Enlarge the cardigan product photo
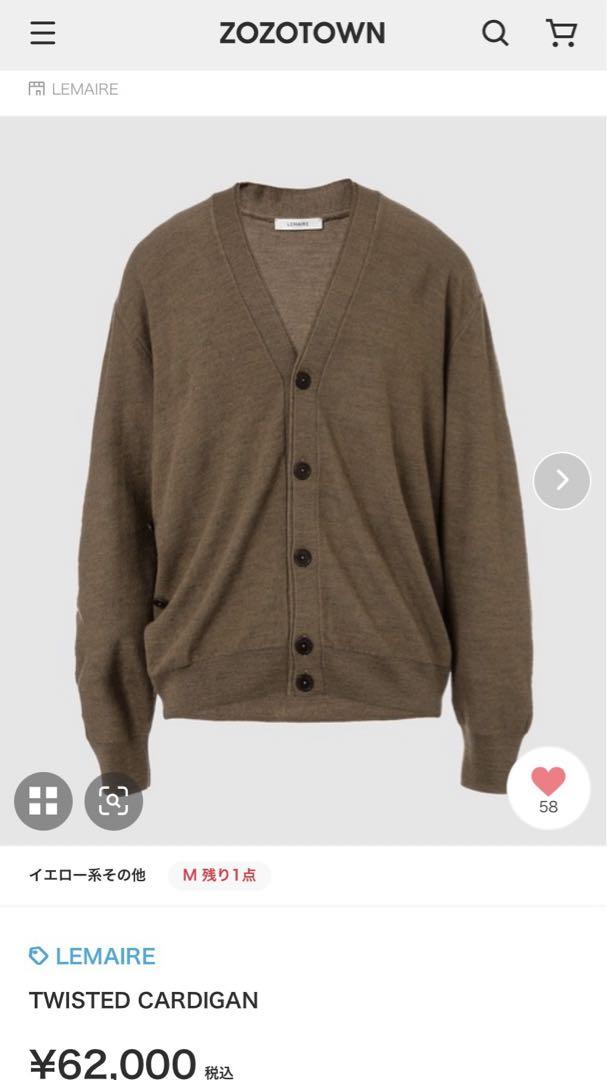This screenshot has height=1080, width=607. coord(303,481)
